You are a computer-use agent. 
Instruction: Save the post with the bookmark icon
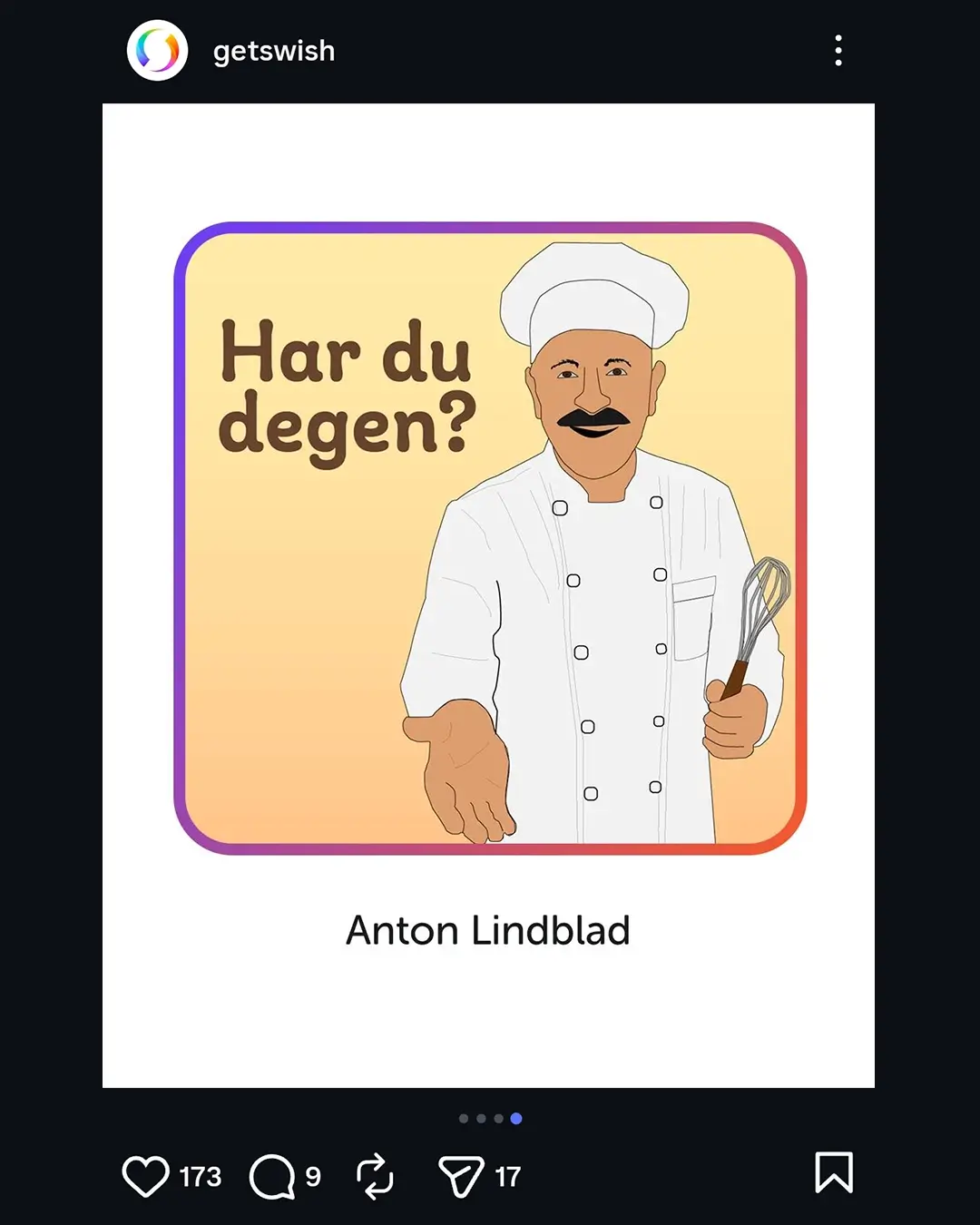pos(834,1171)
